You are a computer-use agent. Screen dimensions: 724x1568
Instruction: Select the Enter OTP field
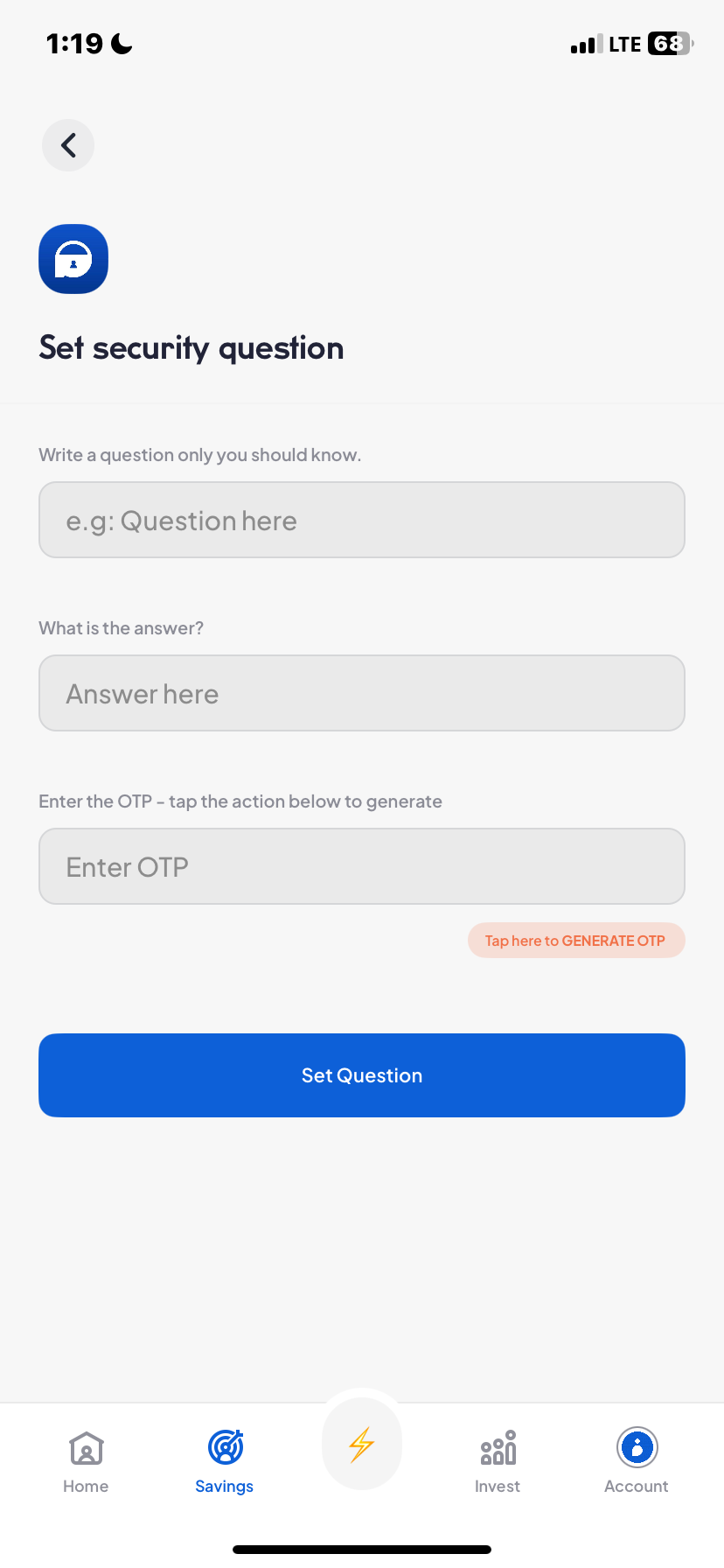[361, 865]
